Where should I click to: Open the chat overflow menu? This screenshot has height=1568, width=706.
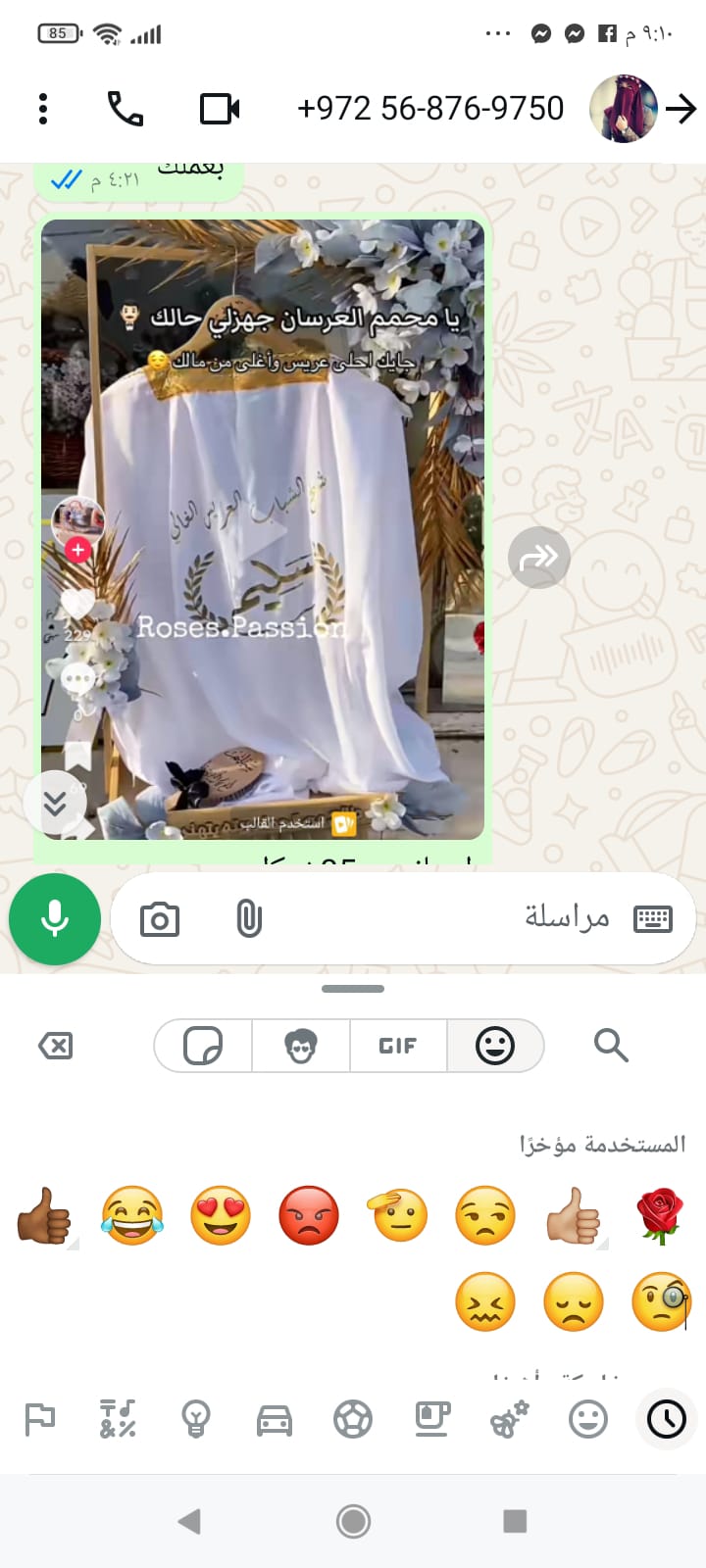[x=43, y=109]
